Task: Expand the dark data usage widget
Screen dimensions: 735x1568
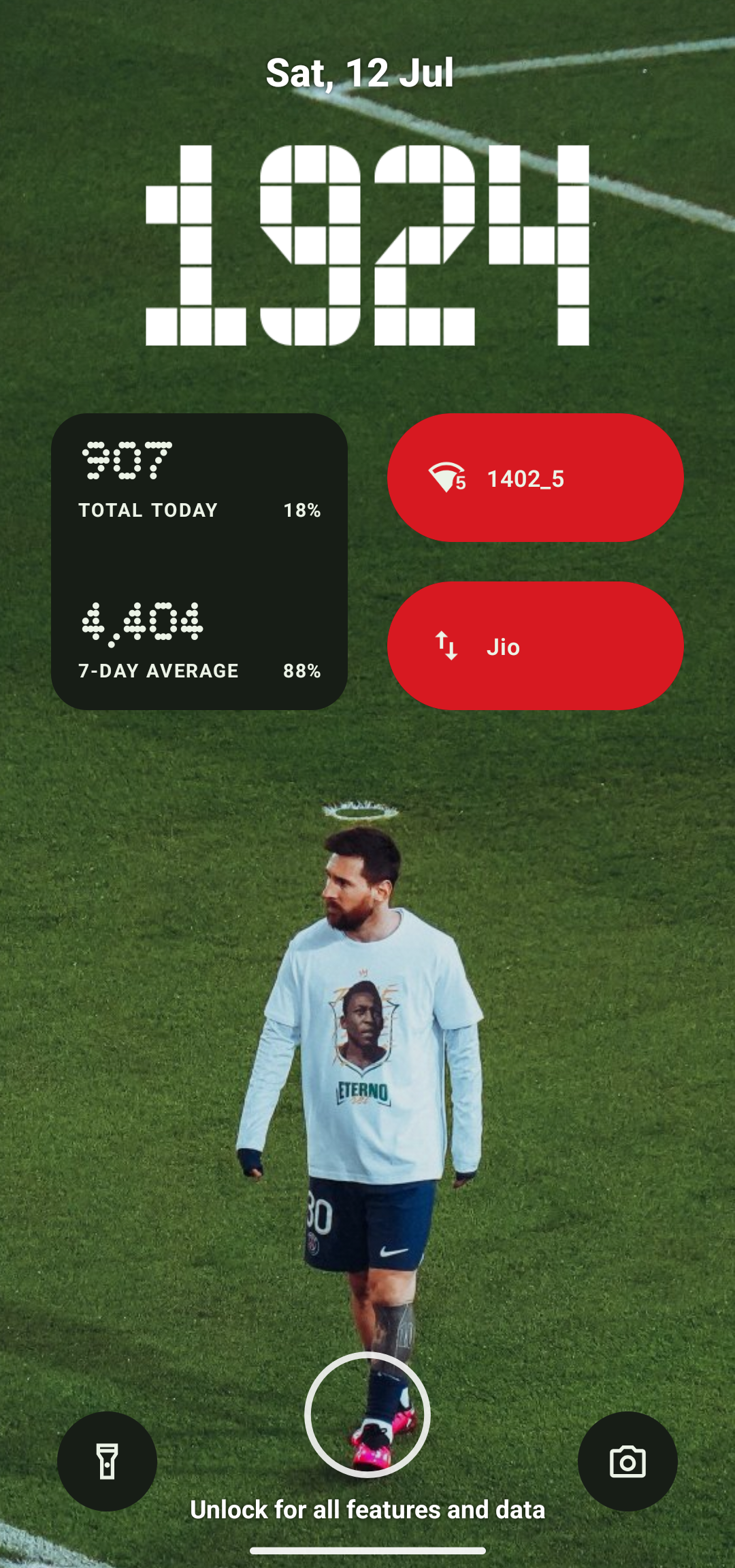Action: click(201, 562)
